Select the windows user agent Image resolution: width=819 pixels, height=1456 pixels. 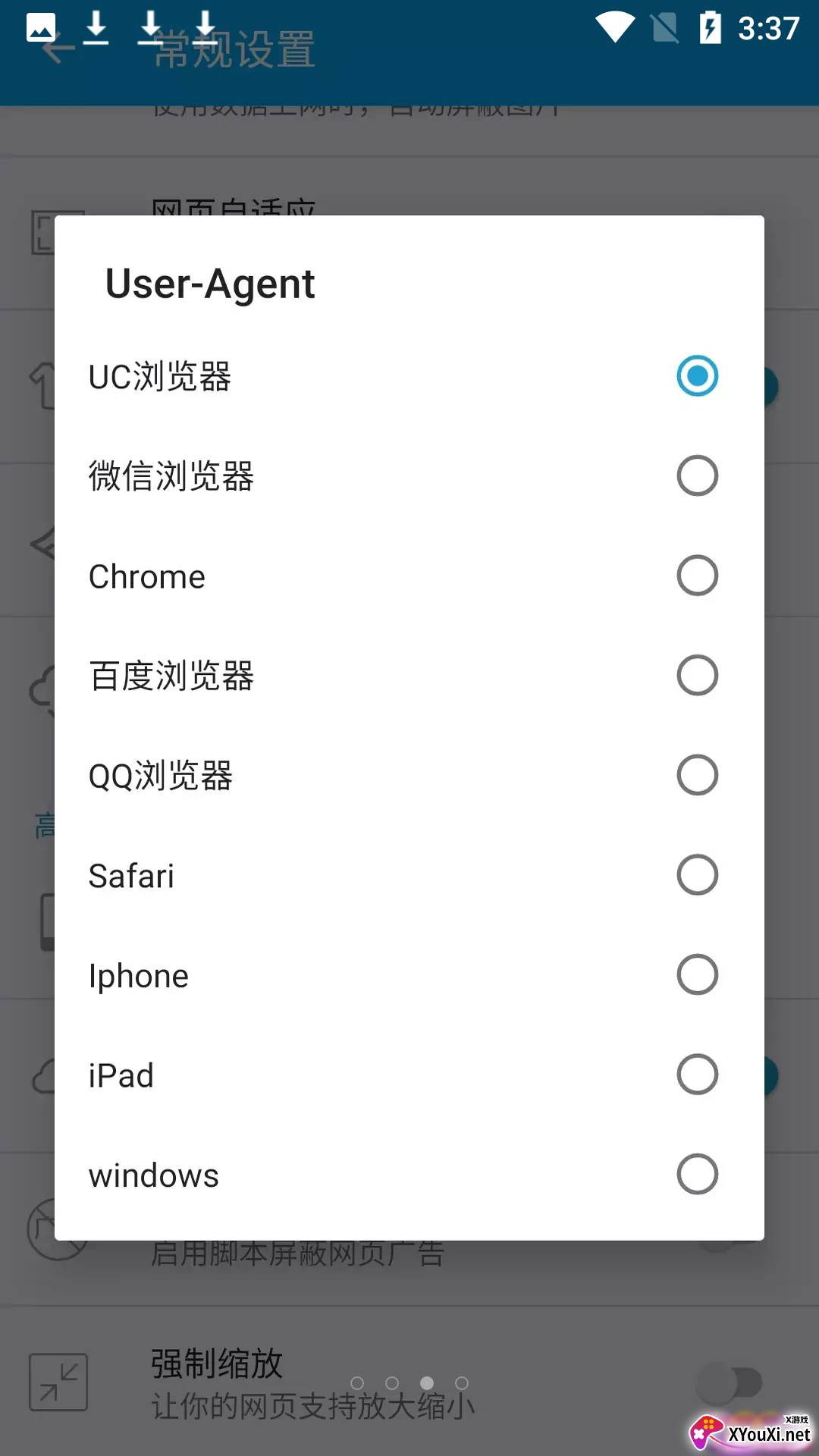[409, 1175]
